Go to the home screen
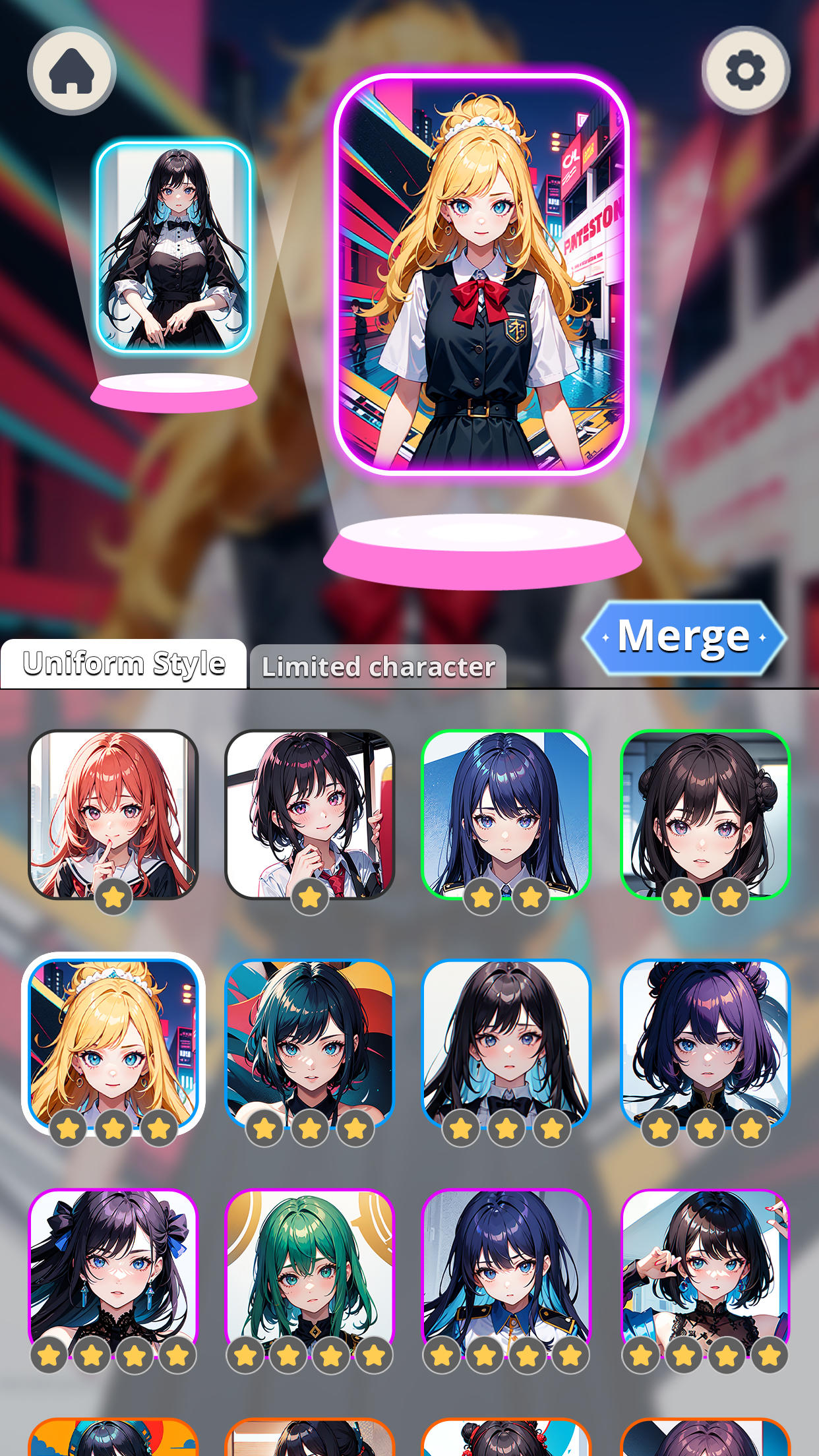Image resolution: width=819 pixels, height=1456 pixels. click(71, 71)
